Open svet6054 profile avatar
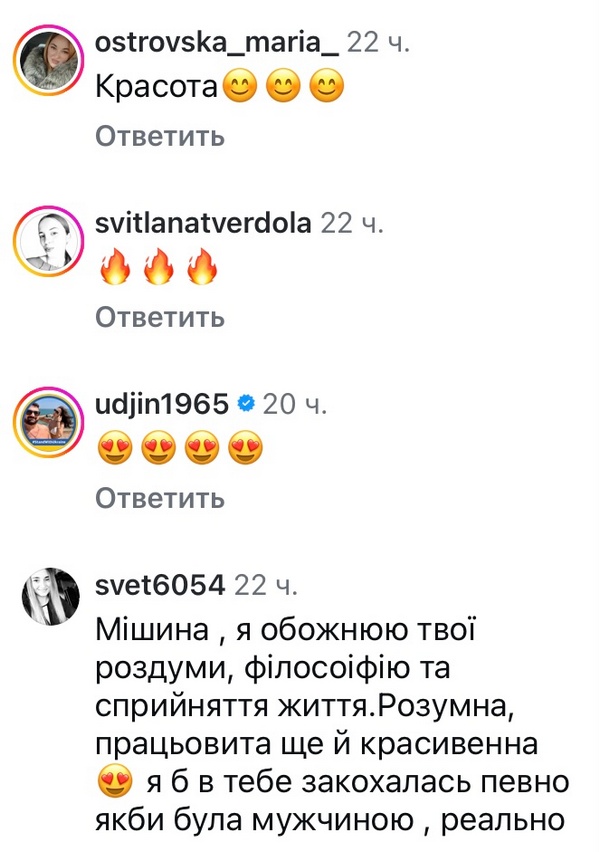Image resolution: width=600 pixels, height=852 pixels. coord(50,597)
